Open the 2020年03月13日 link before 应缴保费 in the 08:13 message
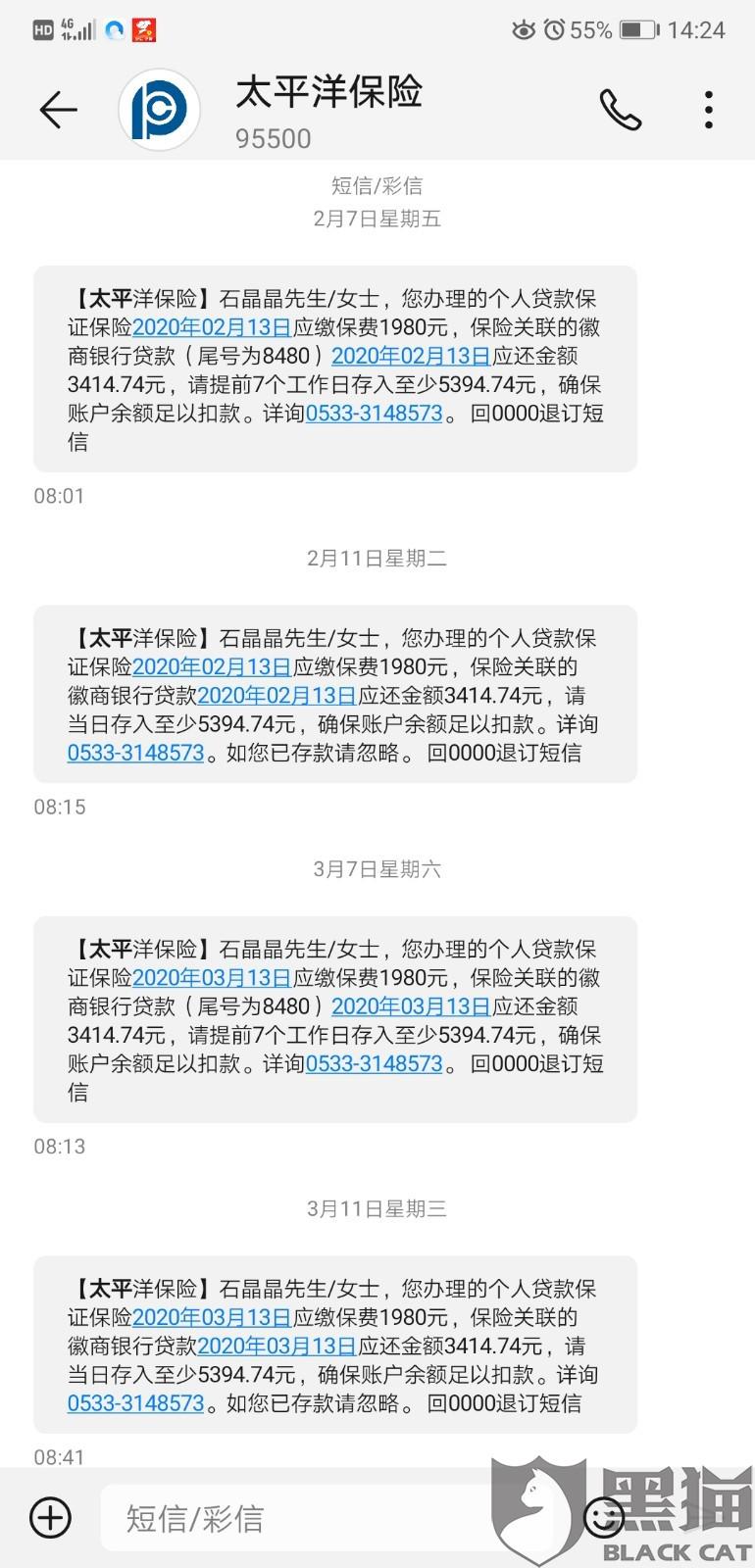755x1568 pixels. [212, 978]
